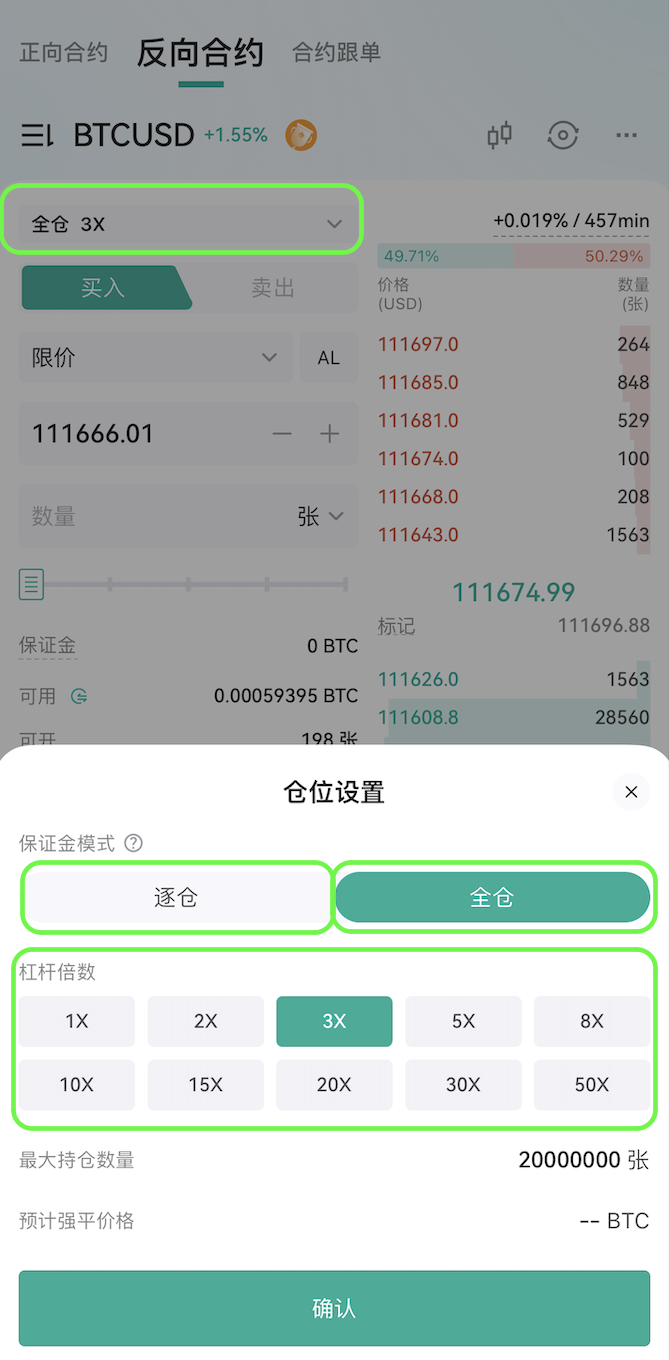Select 全仓 margin mode
Screen dimensions: 670x1360
tap(492, 898)
